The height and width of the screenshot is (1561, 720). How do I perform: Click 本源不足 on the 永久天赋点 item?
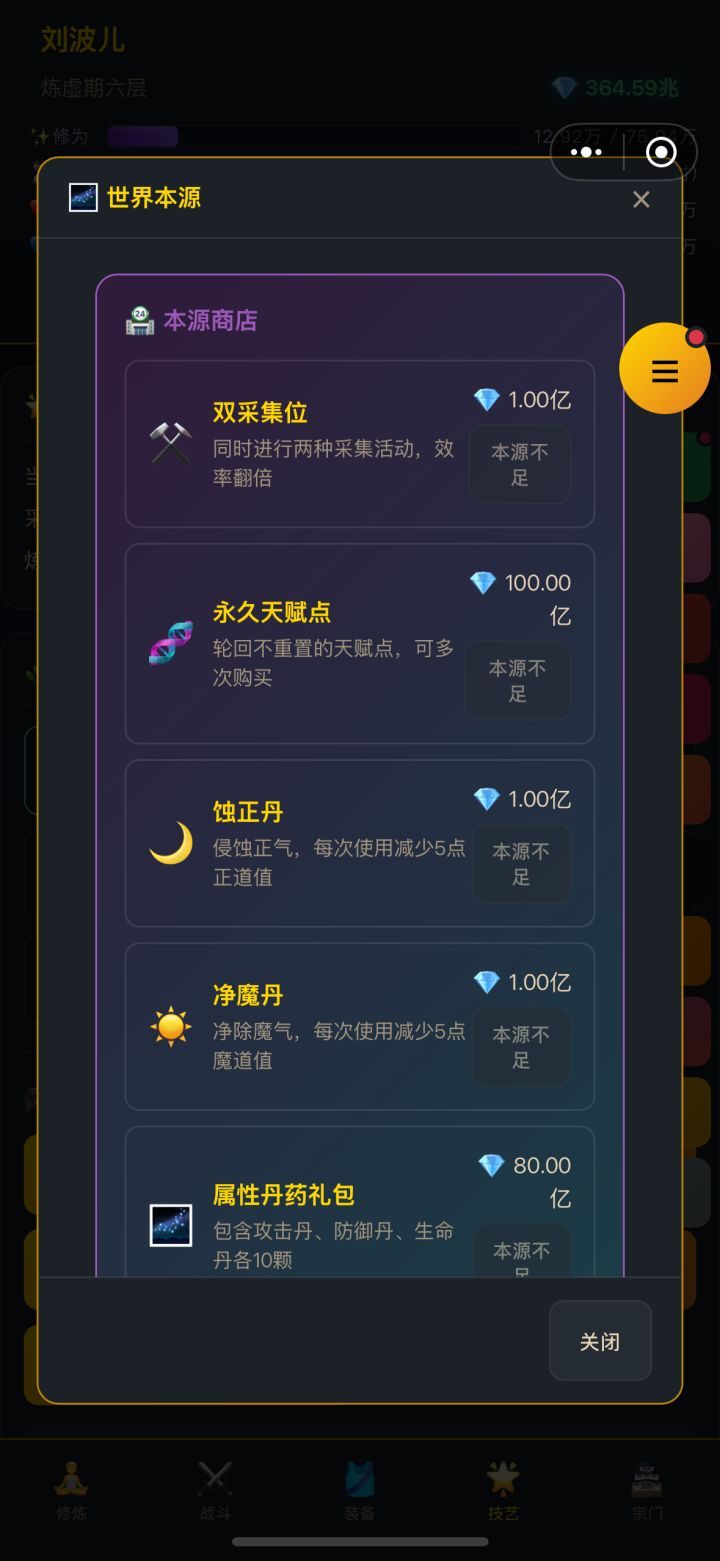[517, 681]
